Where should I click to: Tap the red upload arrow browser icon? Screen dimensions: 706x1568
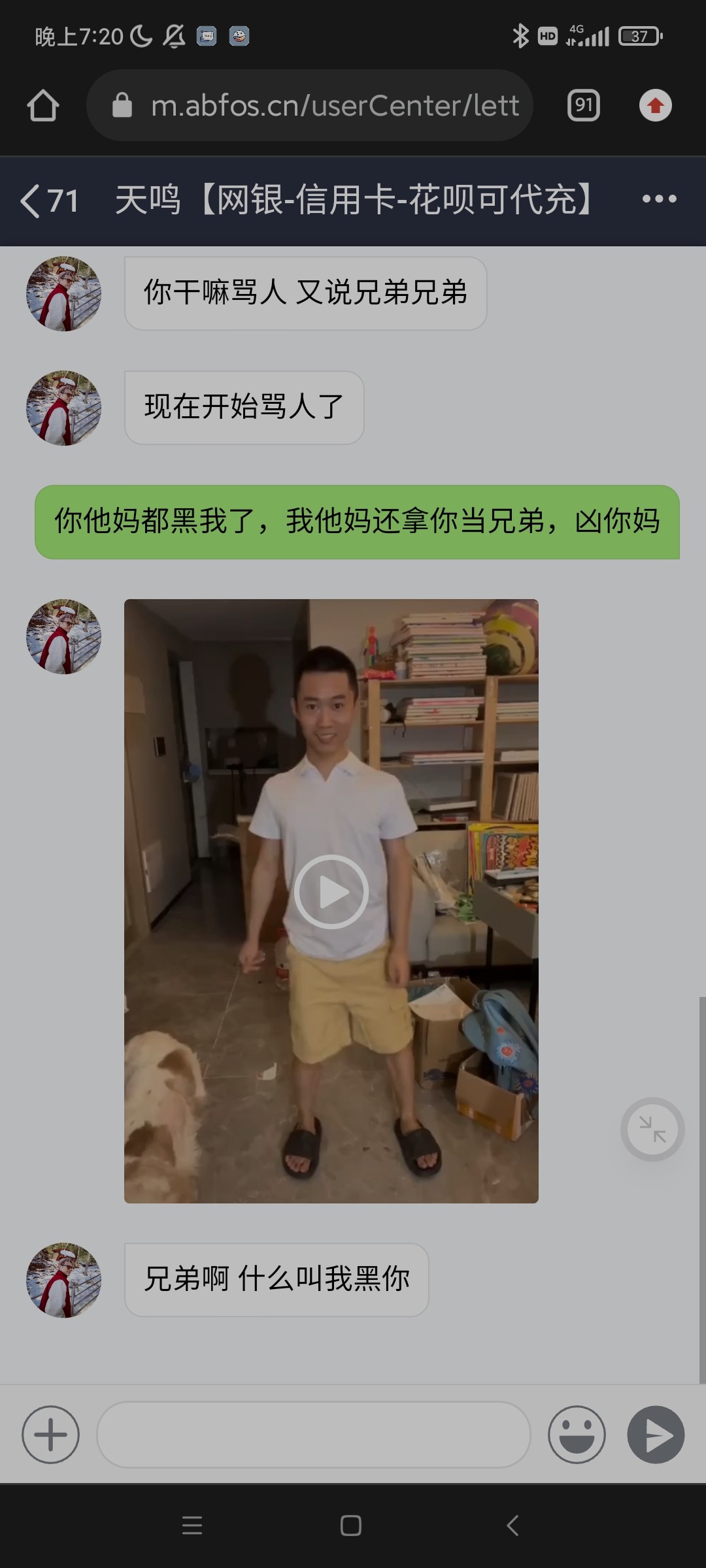point(656,105)
